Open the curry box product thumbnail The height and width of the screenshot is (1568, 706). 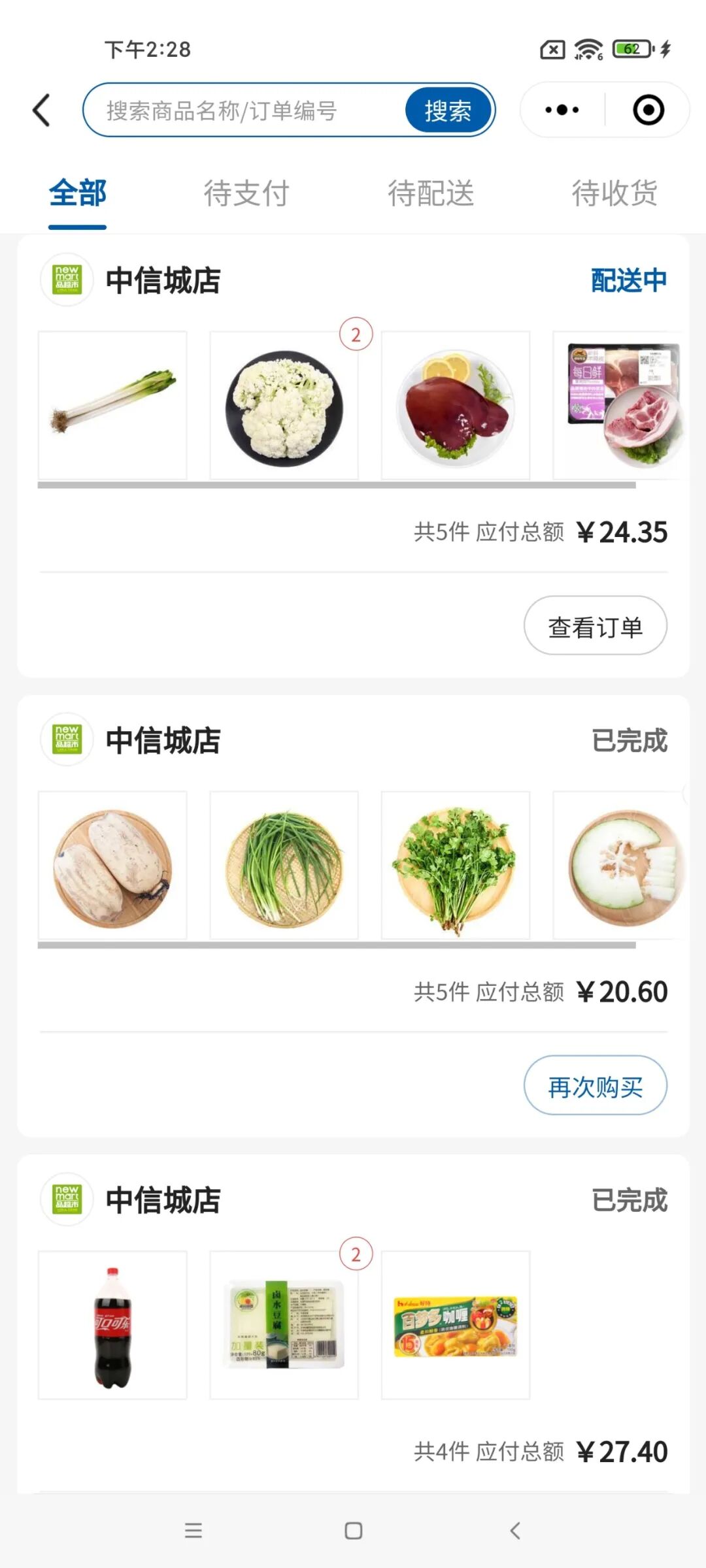(x=456, y=1326)
